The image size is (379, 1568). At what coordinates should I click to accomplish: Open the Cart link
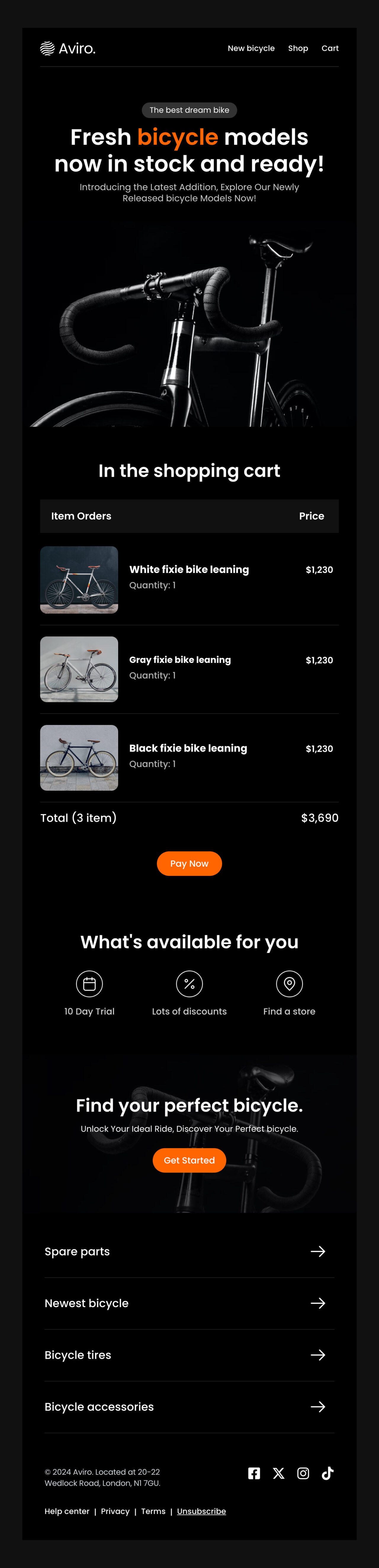point(330,49)
